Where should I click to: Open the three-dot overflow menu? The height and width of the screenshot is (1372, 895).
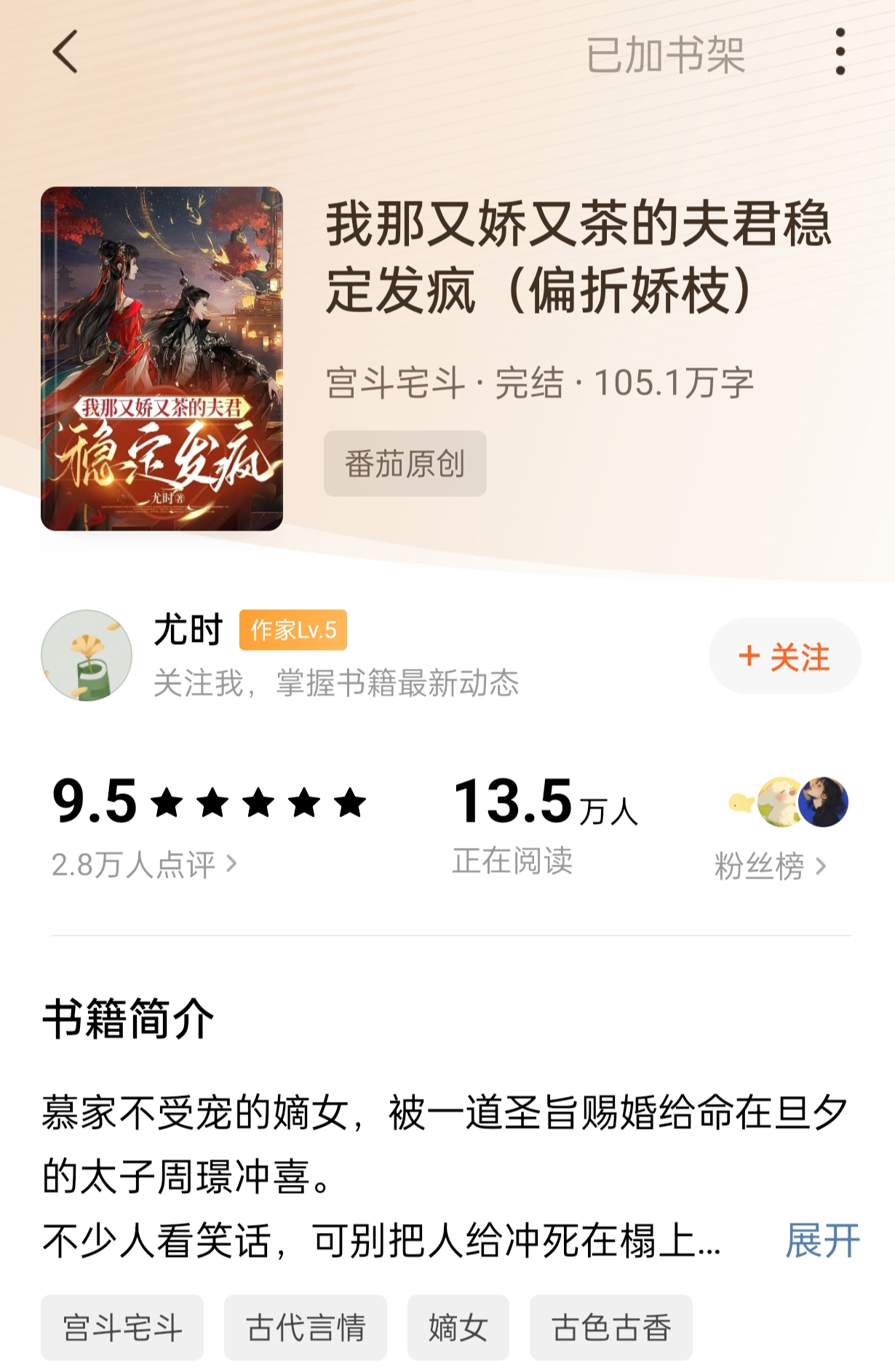click(x=840, y=52)
